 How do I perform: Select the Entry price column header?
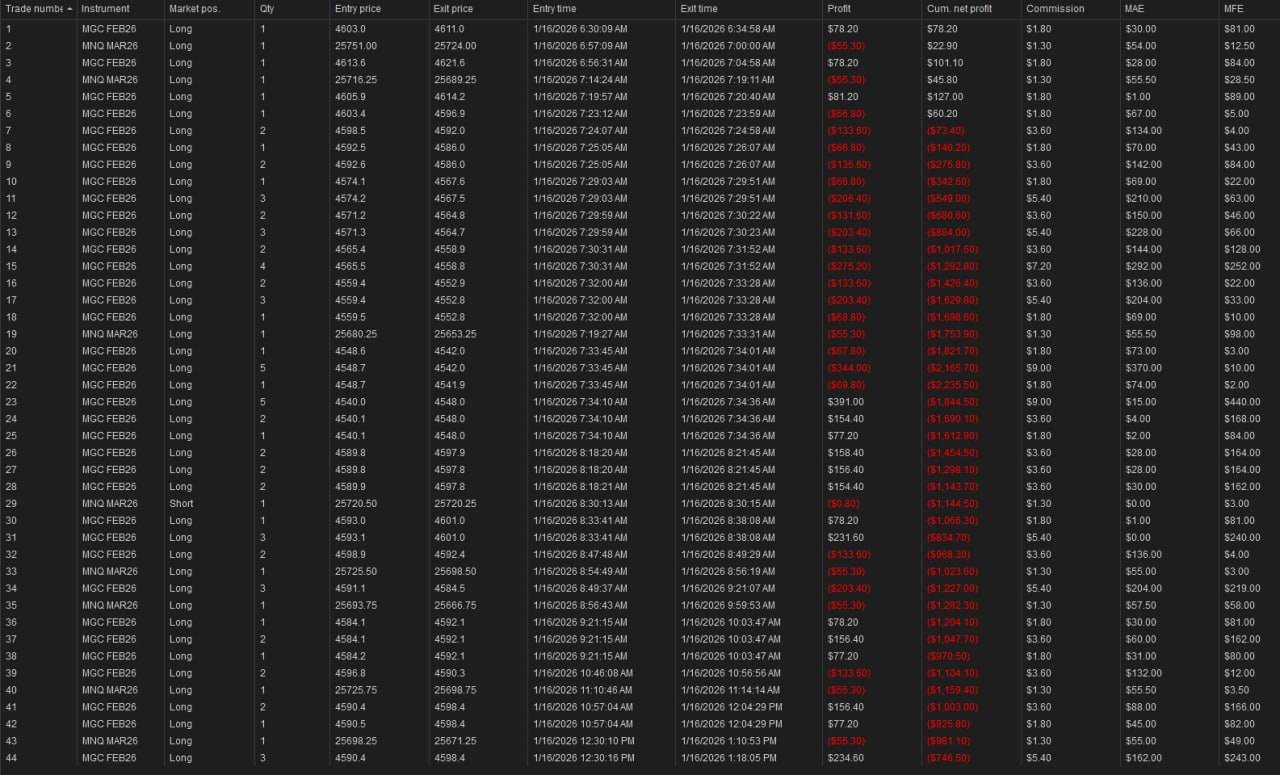click(358, 8)
